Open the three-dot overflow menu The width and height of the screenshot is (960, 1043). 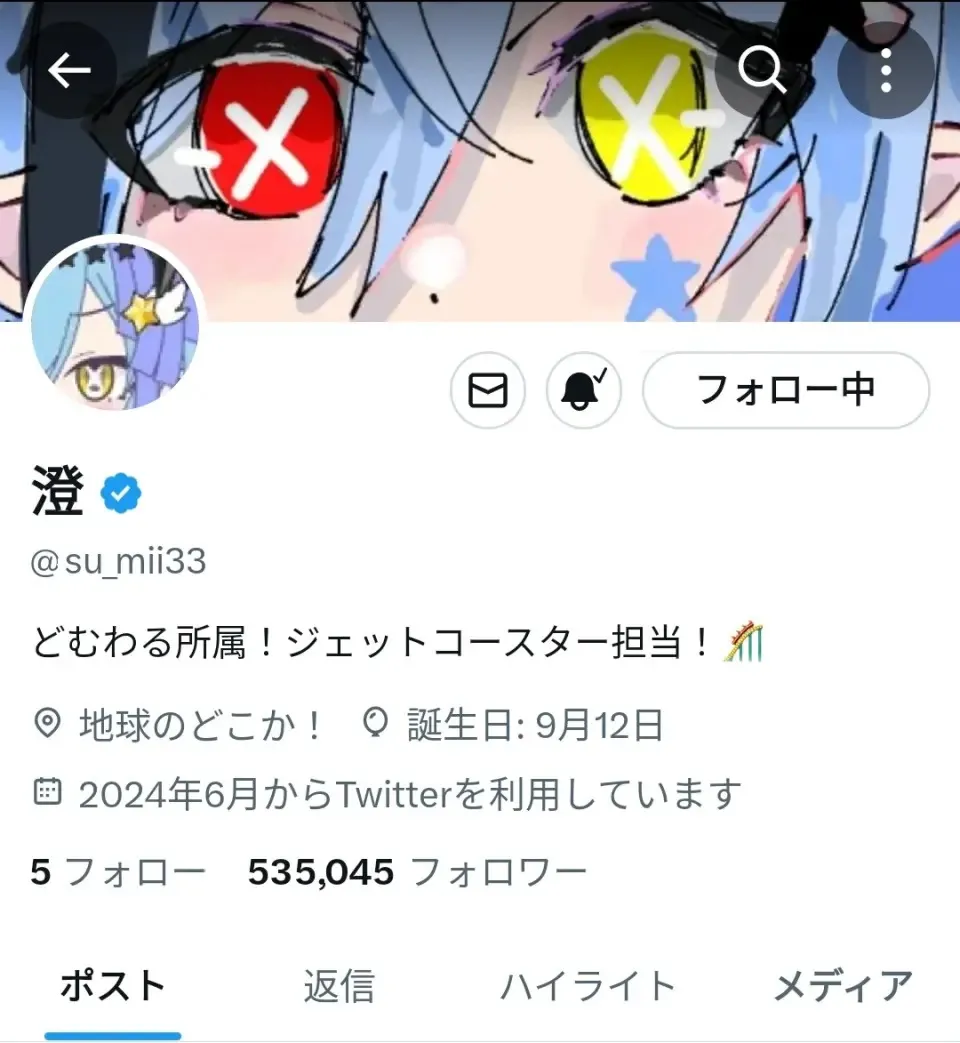point(885,71)
